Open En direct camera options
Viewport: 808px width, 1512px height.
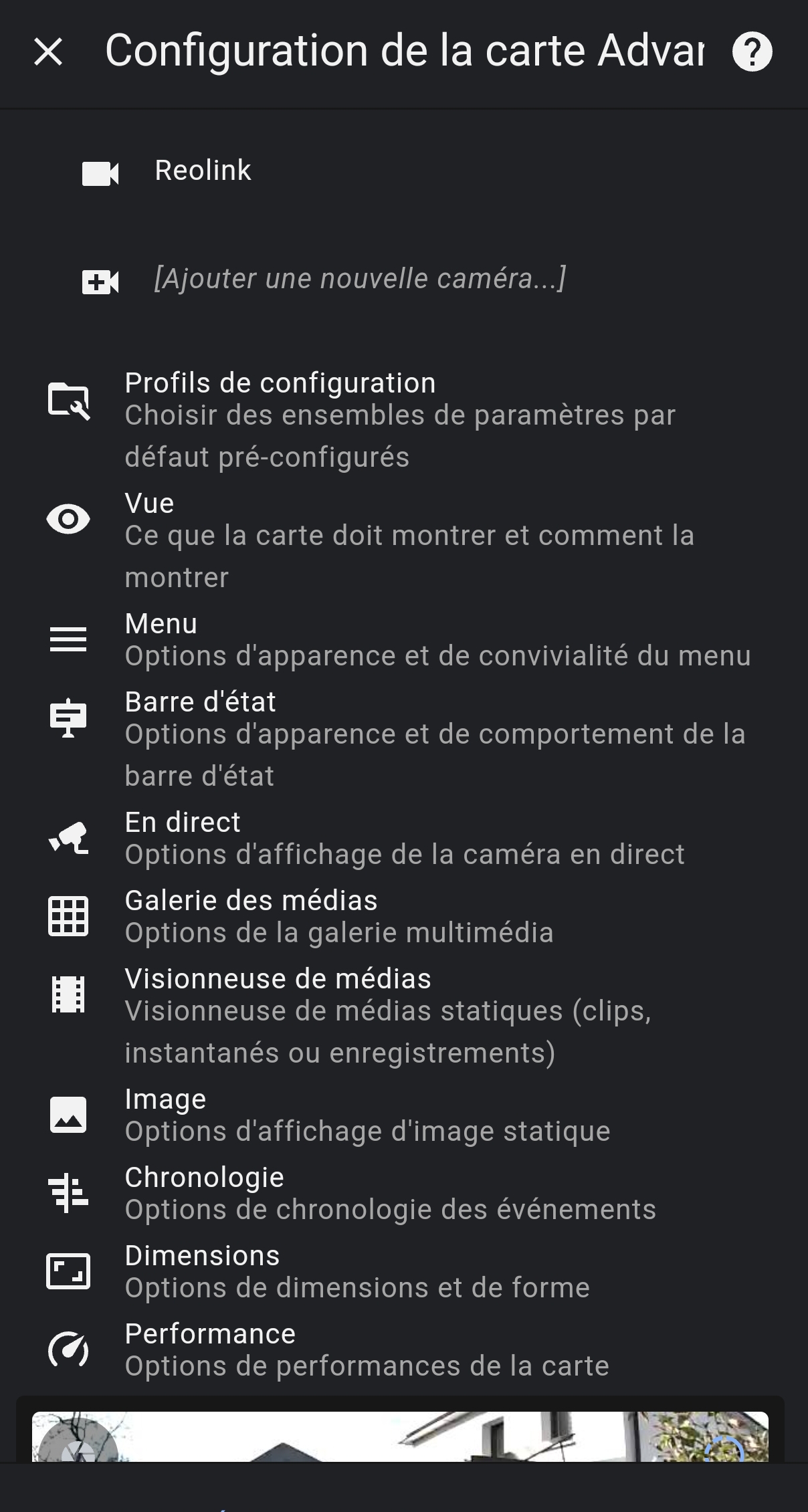pyautogui.click(x=404, y=837)
